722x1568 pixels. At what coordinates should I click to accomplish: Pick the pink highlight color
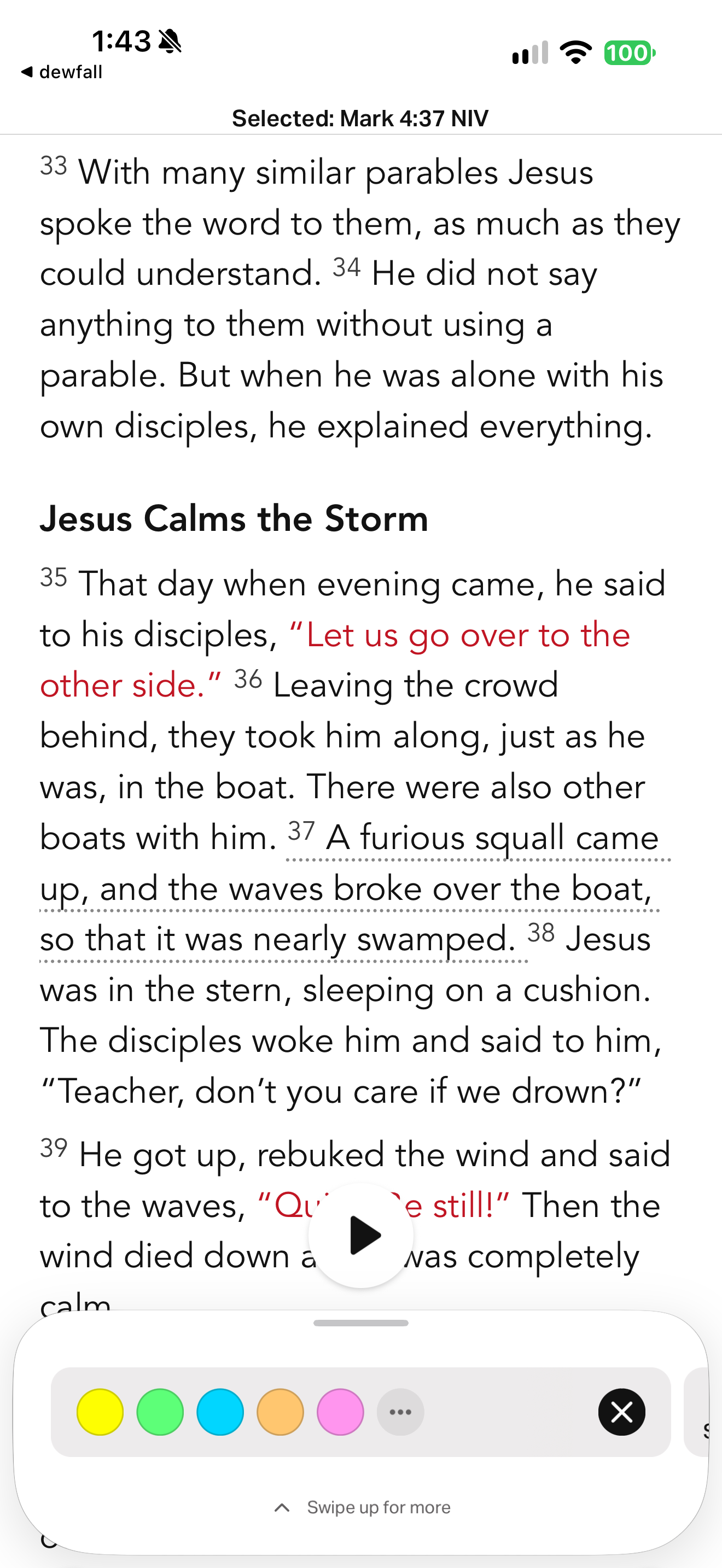point(340,1412)
